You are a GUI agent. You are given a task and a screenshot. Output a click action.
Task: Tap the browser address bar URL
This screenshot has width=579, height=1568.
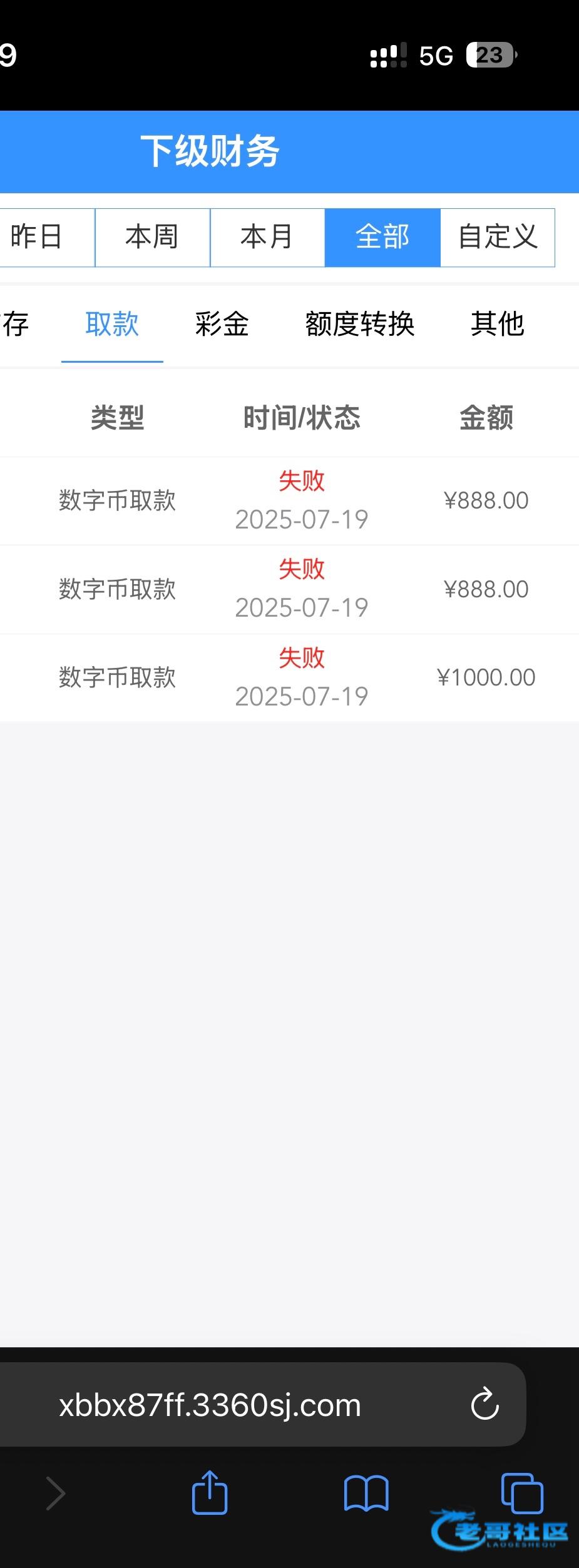[210, 1405]
